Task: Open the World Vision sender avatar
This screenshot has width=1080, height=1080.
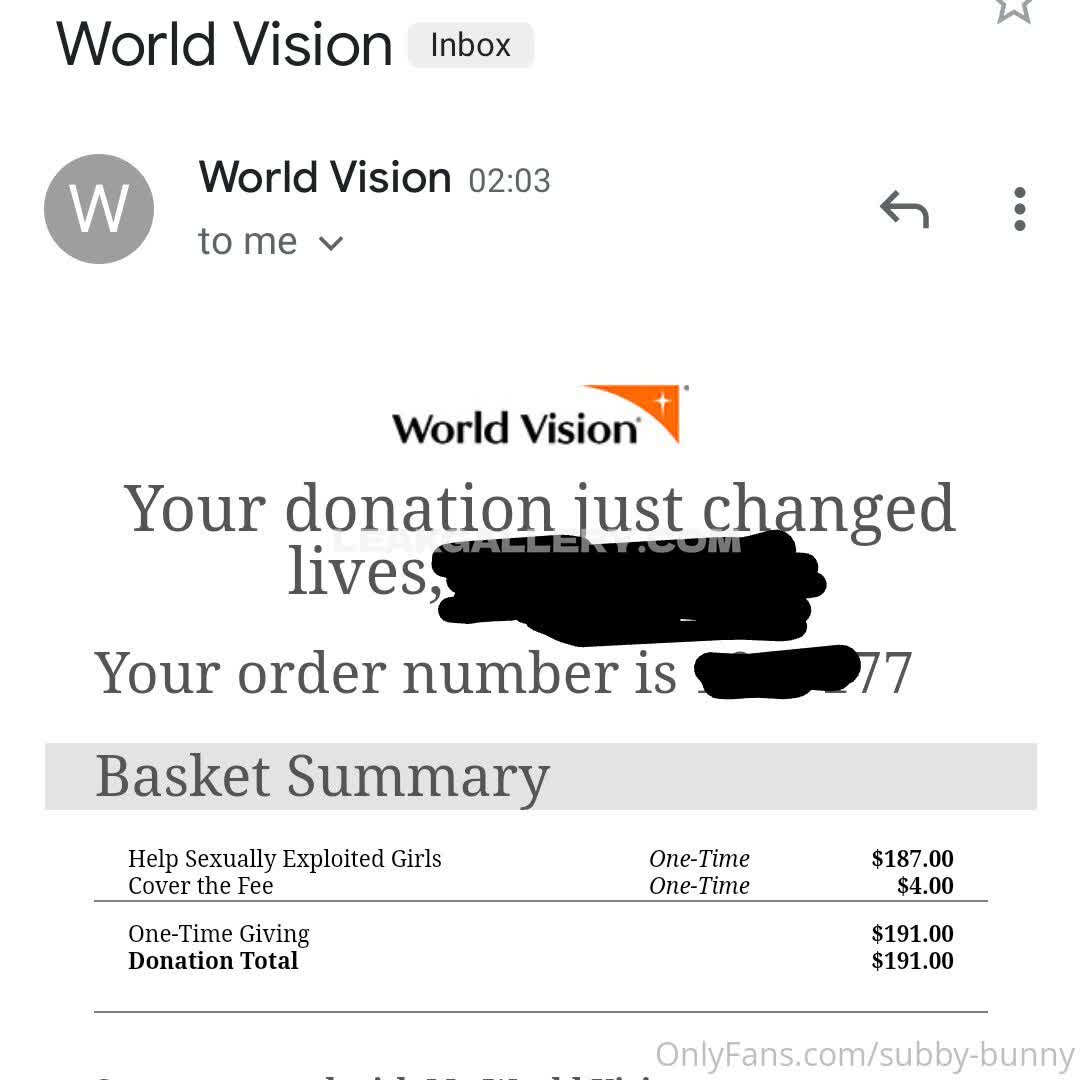Action: tap(99, 209)
